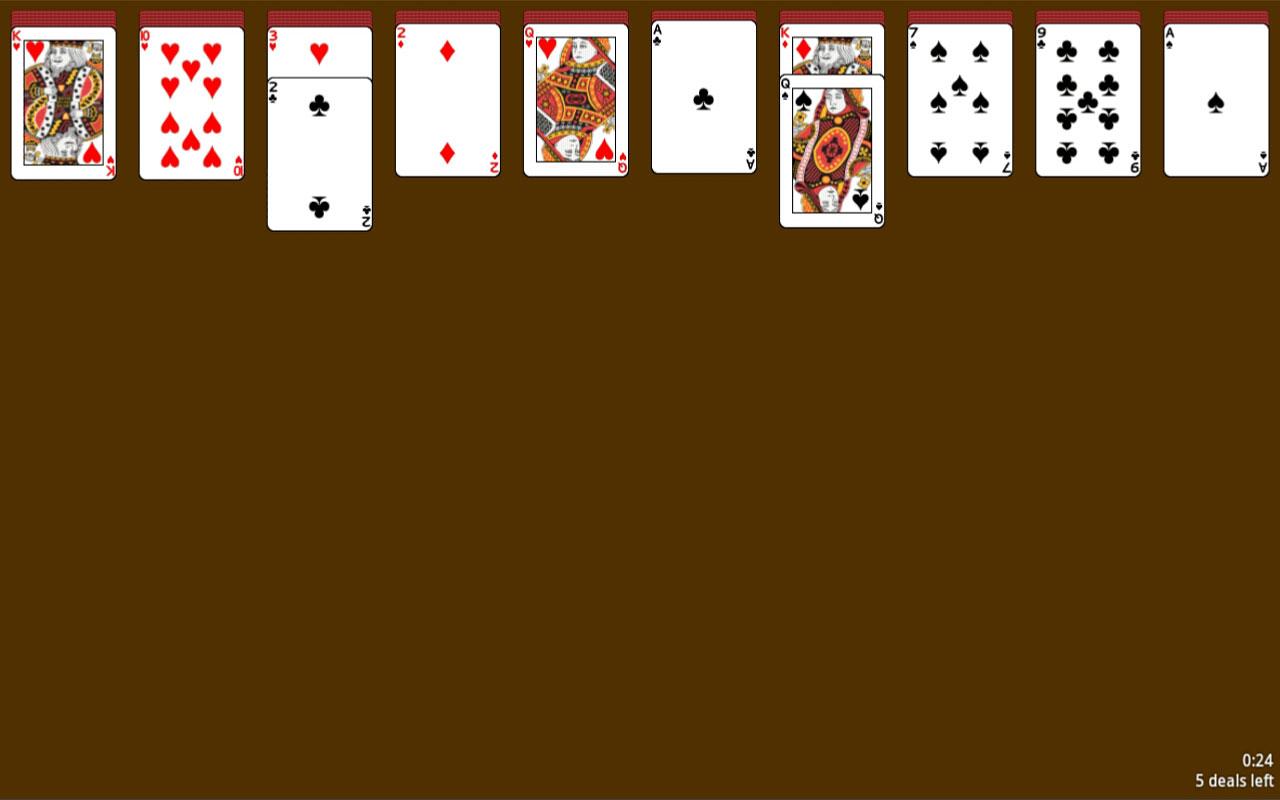Tap the Queen of Spades card
Viewport: 1280px width, 800px height.
pos(831,152)
